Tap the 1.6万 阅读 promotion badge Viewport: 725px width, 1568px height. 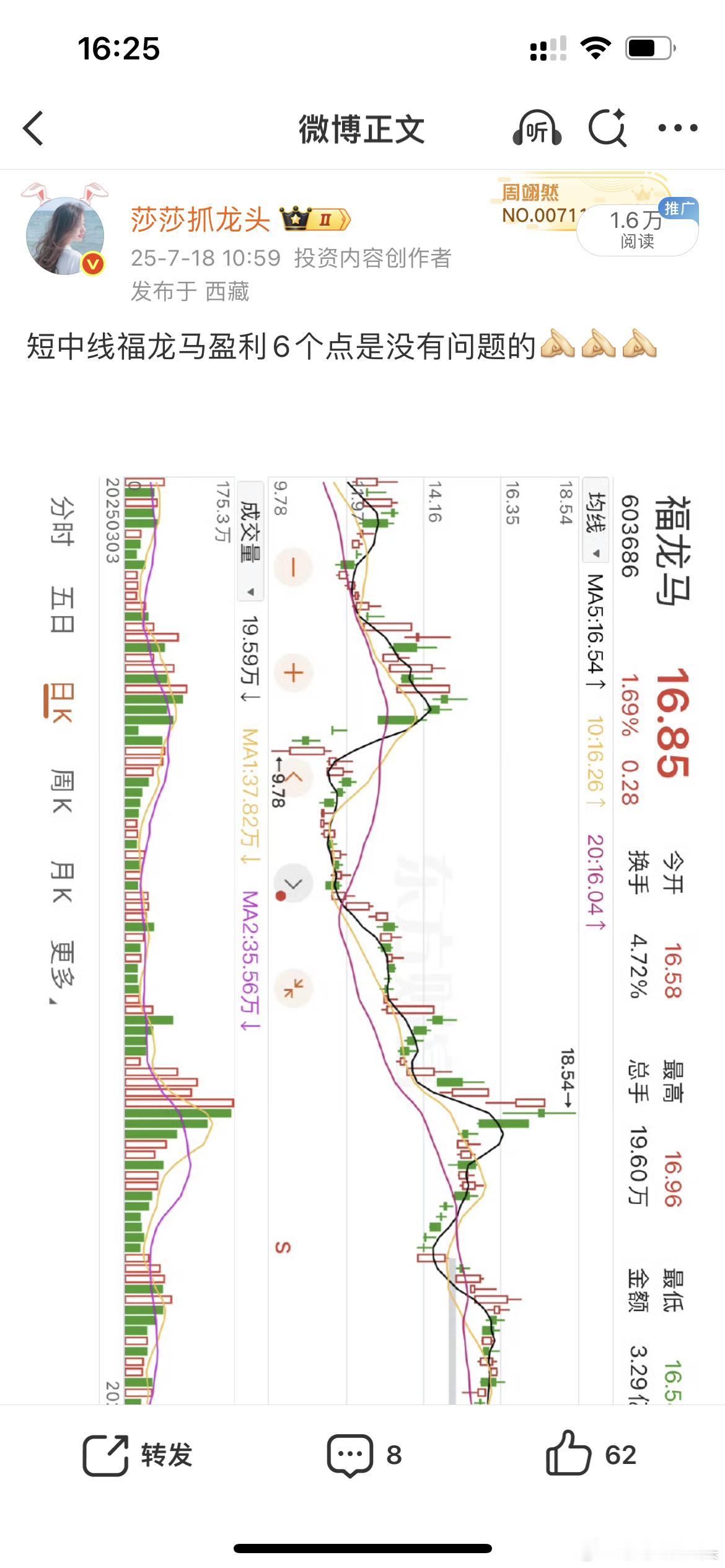click(636, 232)
